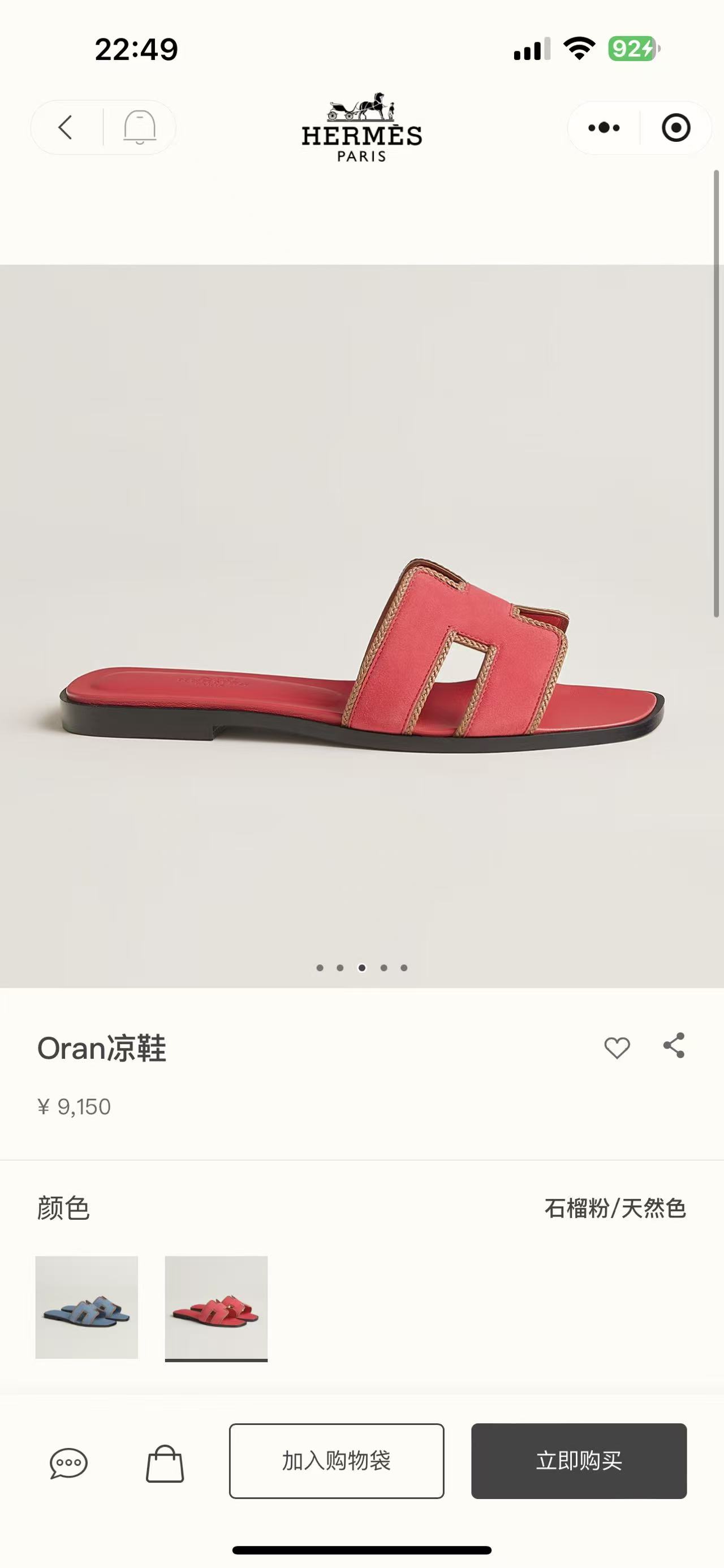Add the Oran sandal to favorites

[616, 1047]
